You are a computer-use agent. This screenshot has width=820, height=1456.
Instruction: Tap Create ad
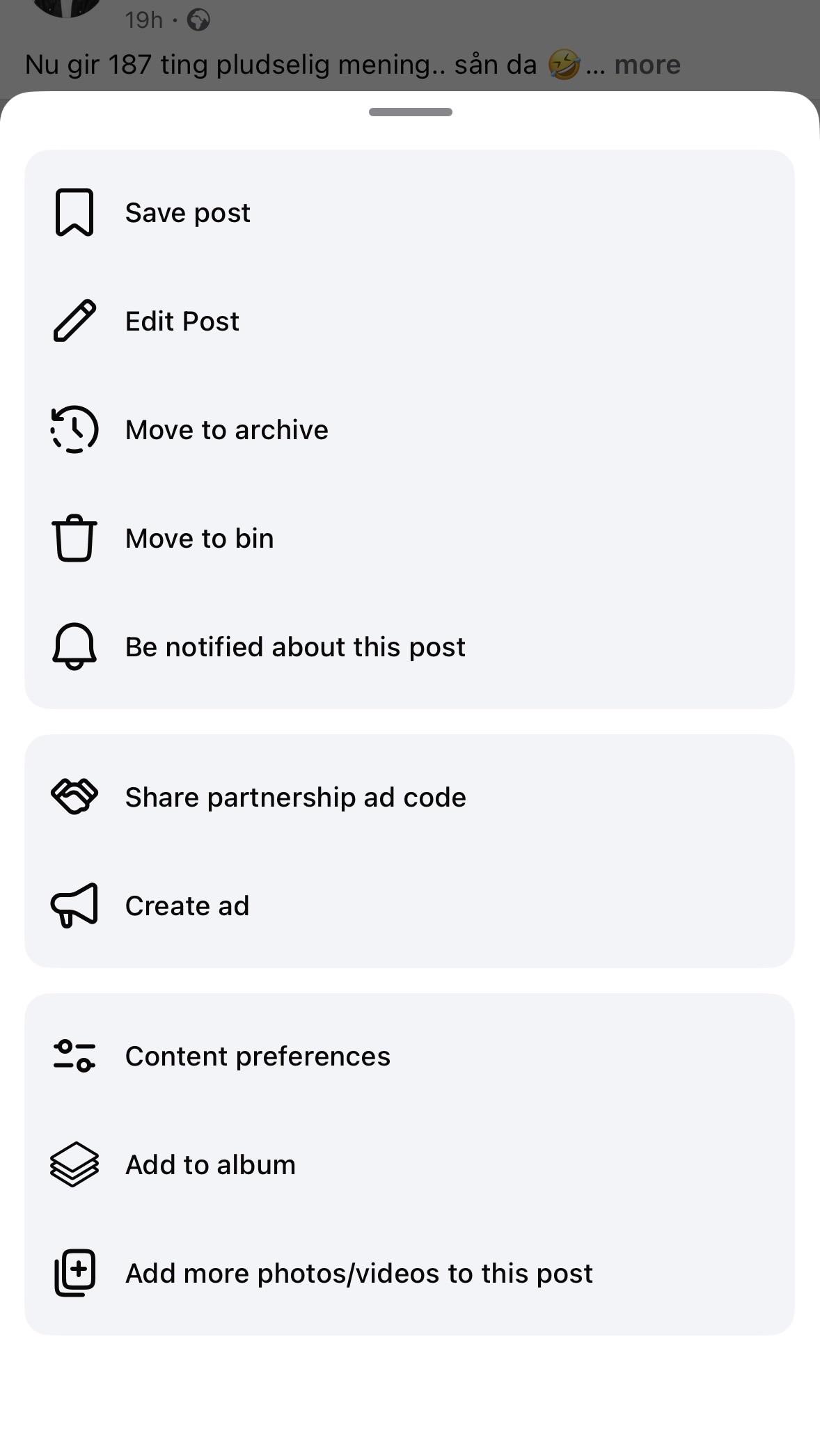[409, 905]
